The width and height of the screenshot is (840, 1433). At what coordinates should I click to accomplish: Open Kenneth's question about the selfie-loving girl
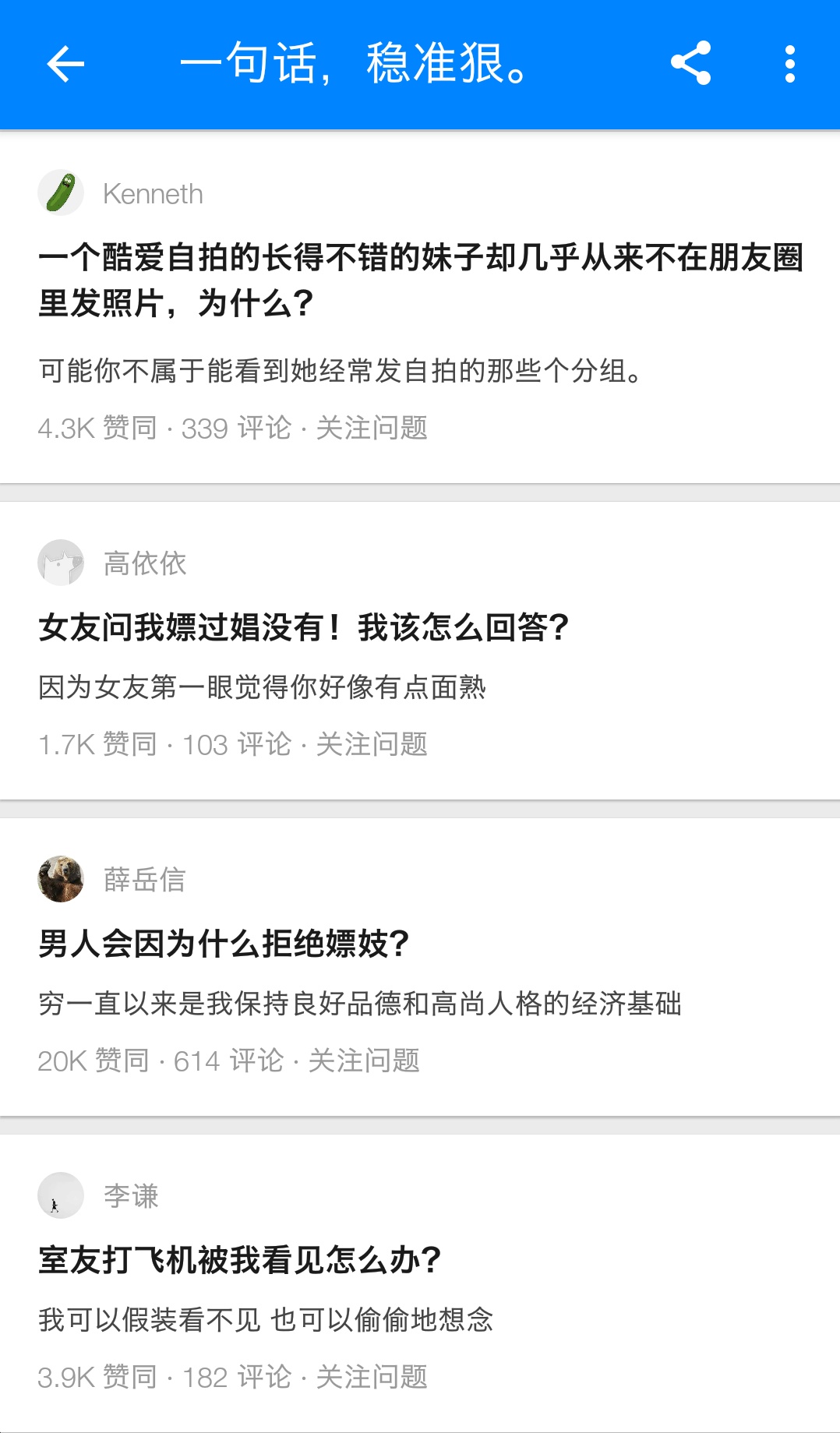pos(421,277)
